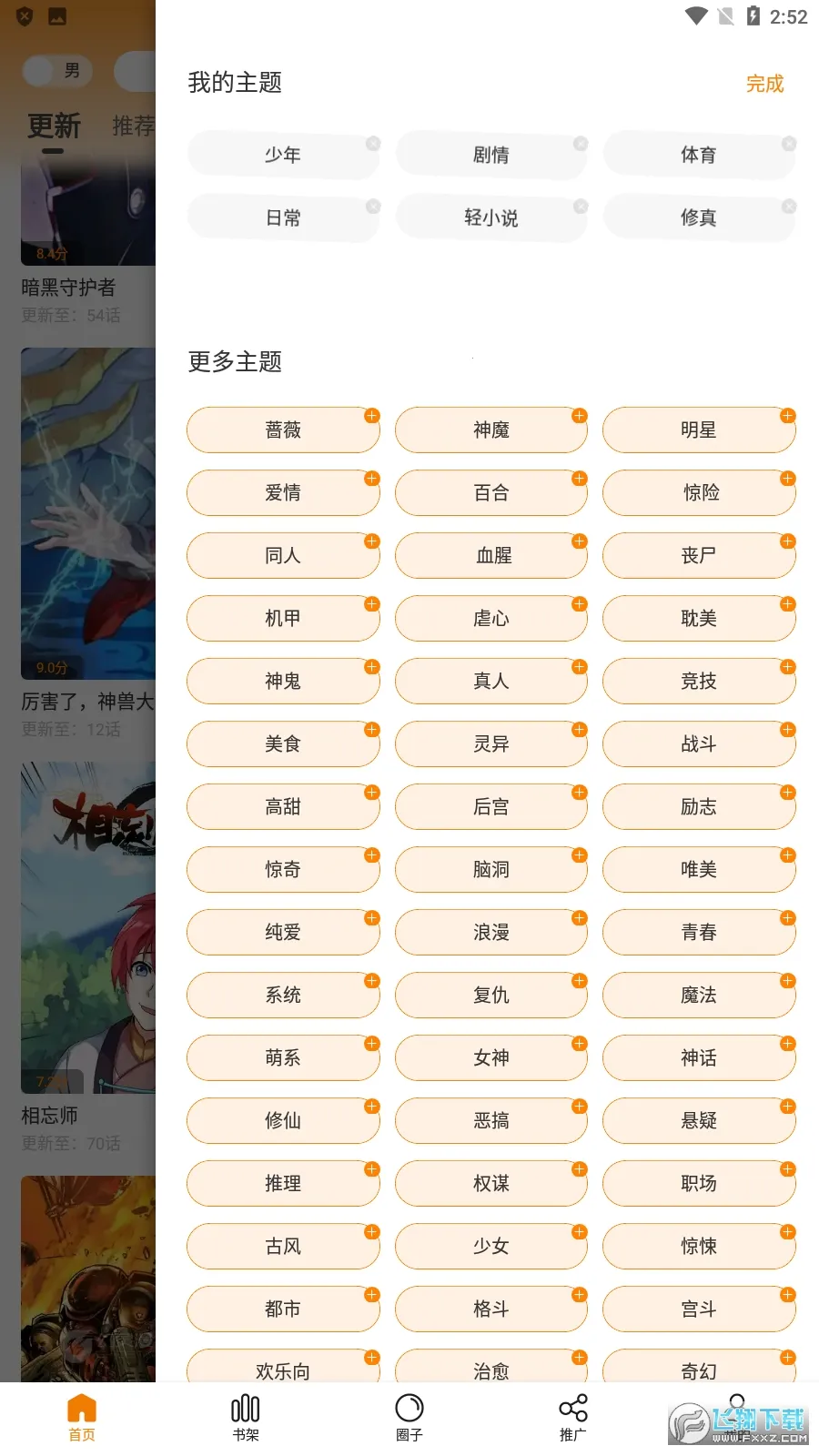The image size is (819, 1456).
Task: Add the 明星 theme
Action: pyautogui.click(x=788, y=416)
